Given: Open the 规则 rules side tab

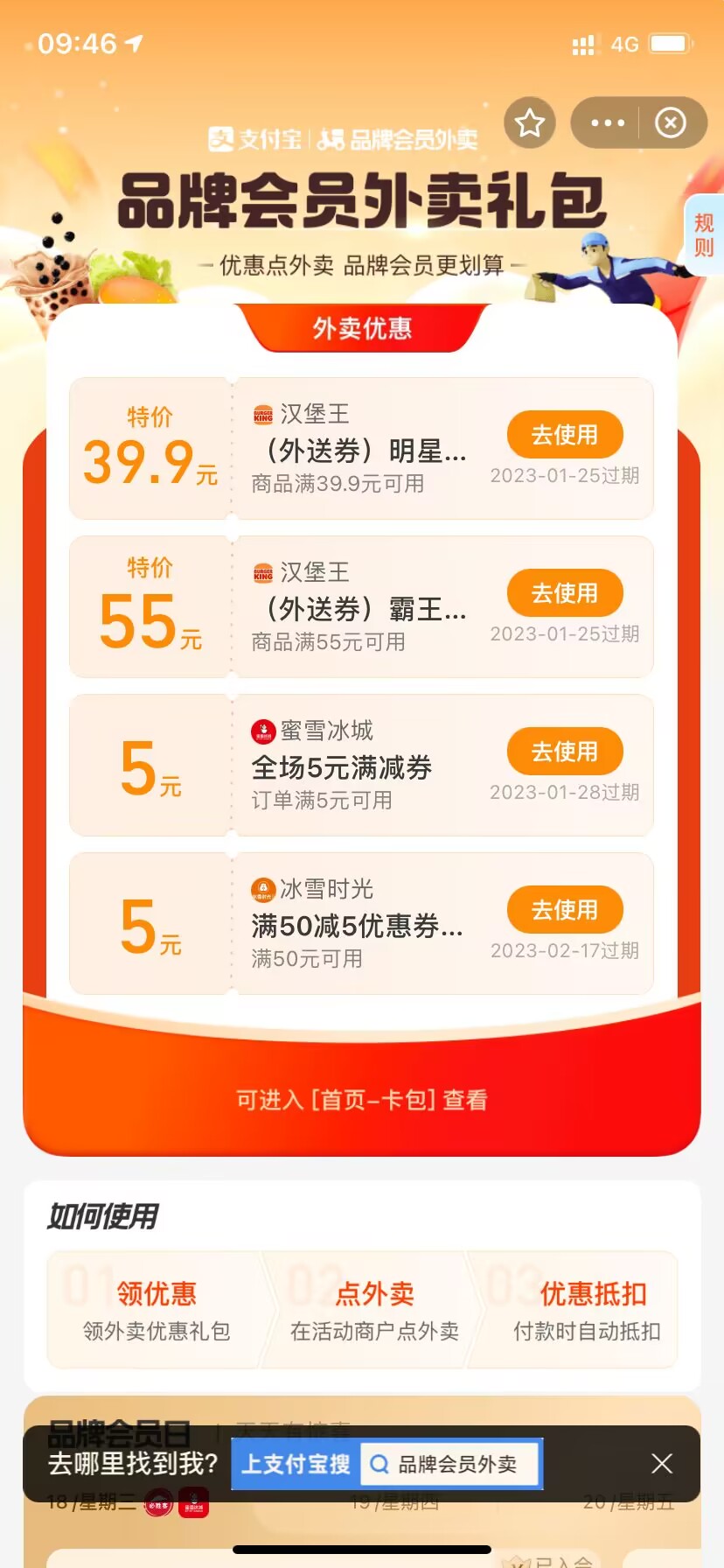Looking at the screenshot, I should [x=705, y=234].
